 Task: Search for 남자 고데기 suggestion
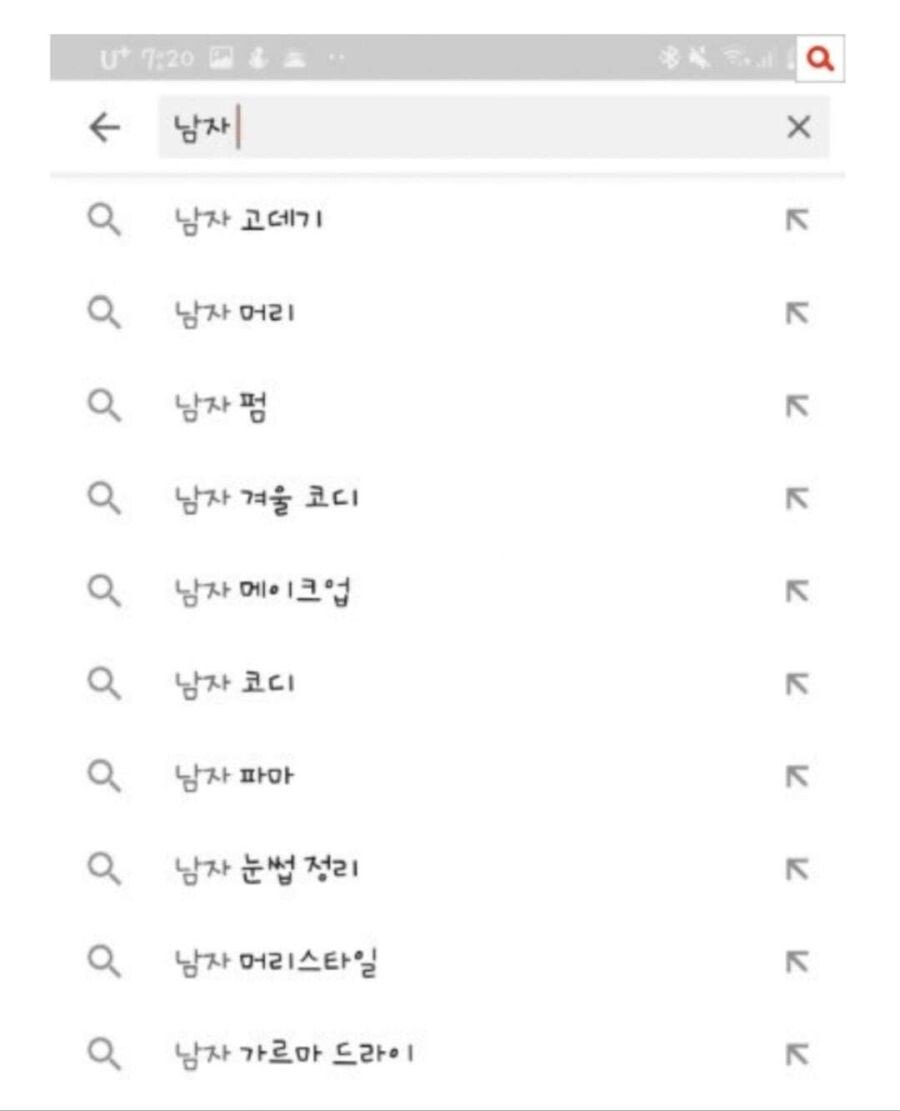coord(248,221)
